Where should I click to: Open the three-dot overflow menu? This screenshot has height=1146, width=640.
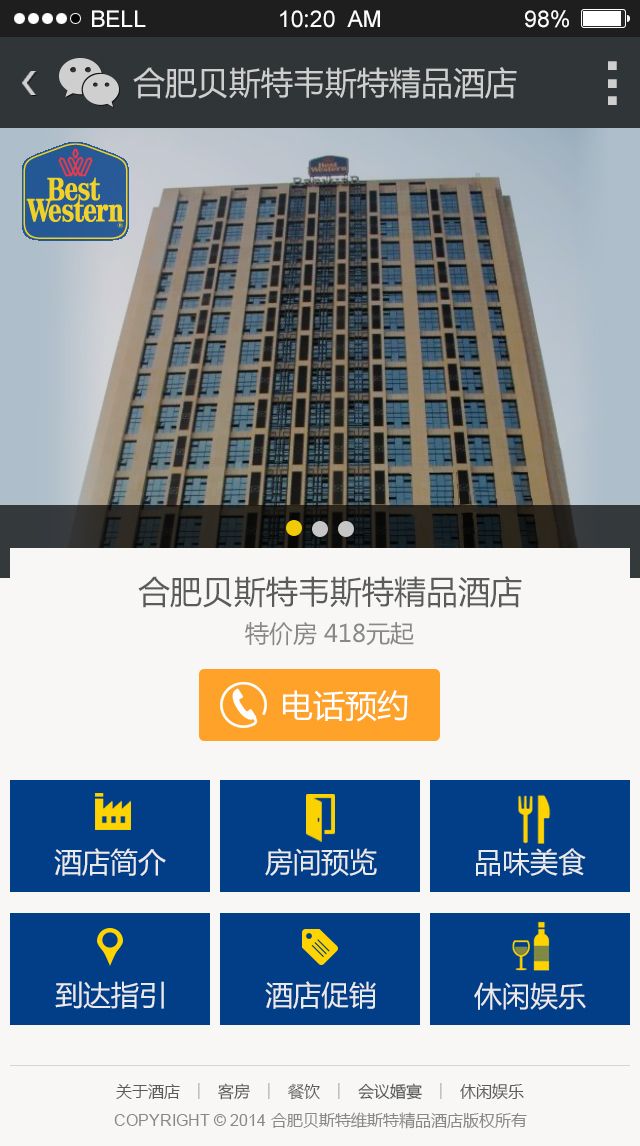[612, 83]
